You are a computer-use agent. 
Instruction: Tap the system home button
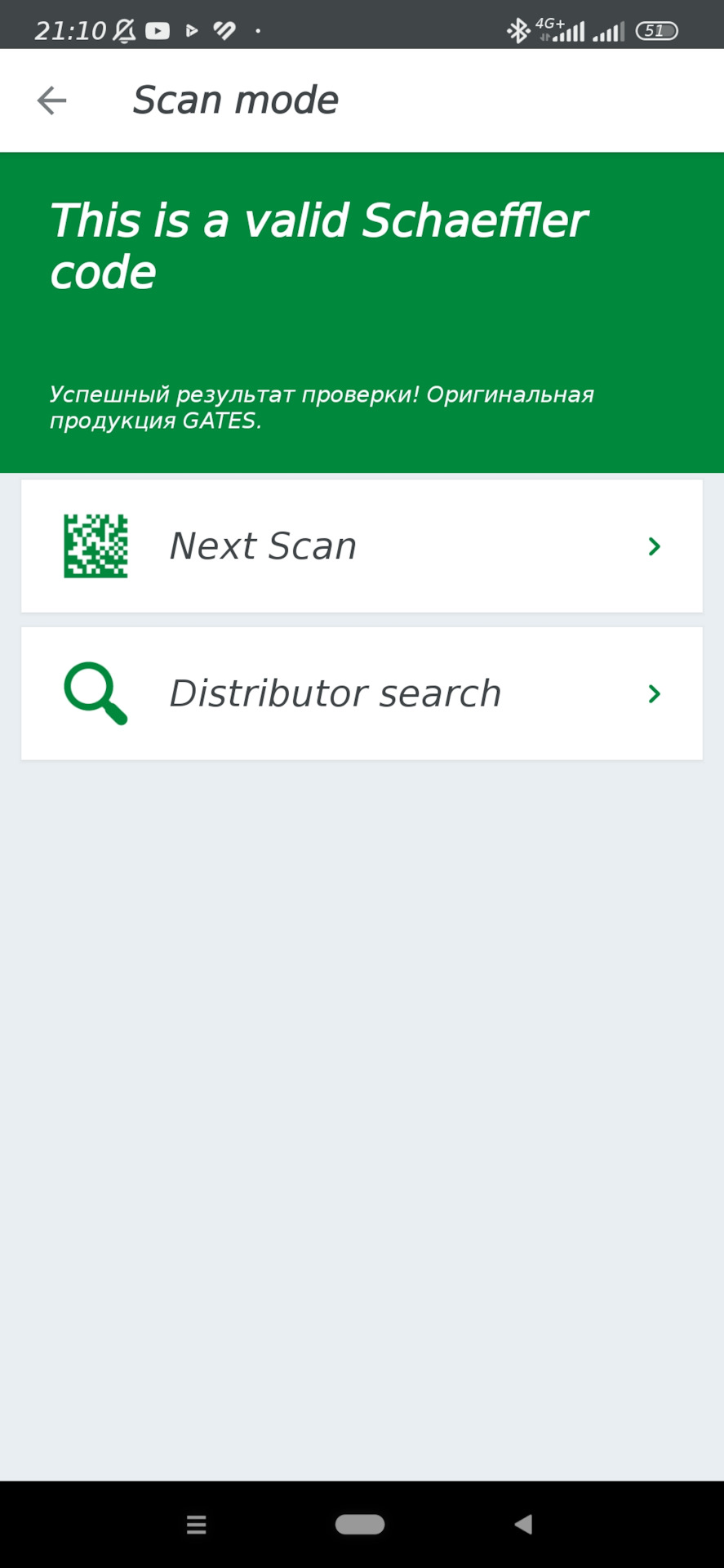tap(360, 1524)
